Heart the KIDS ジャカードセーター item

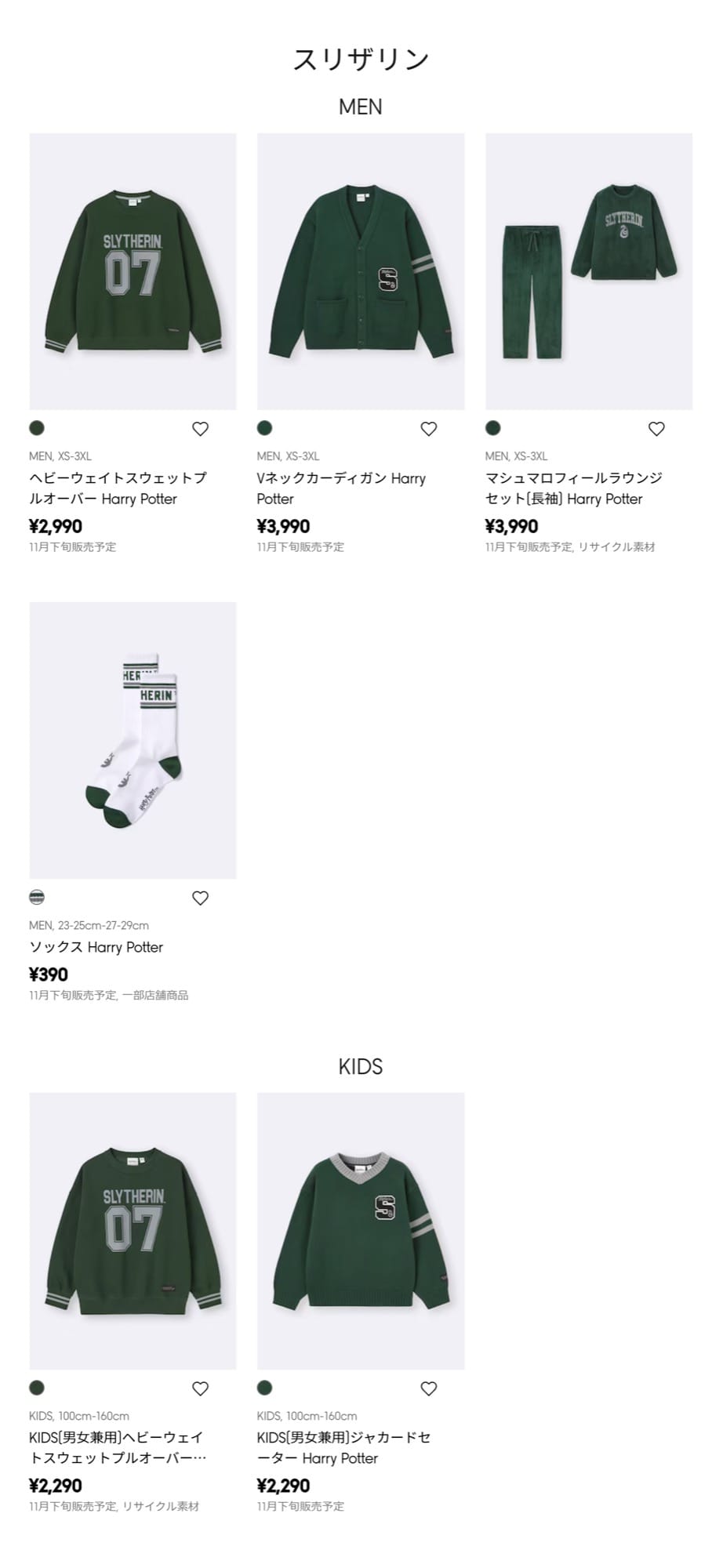tap(429, 1388)
